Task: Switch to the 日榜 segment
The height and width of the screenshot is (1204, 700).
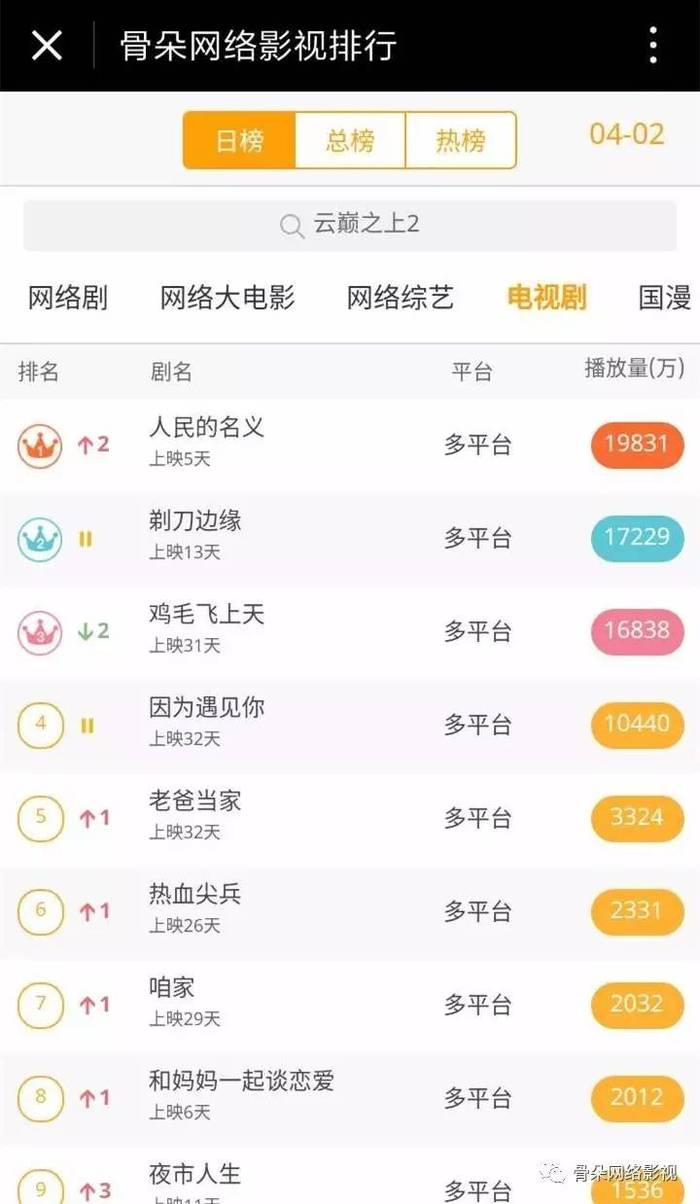Action: [239, 140]
